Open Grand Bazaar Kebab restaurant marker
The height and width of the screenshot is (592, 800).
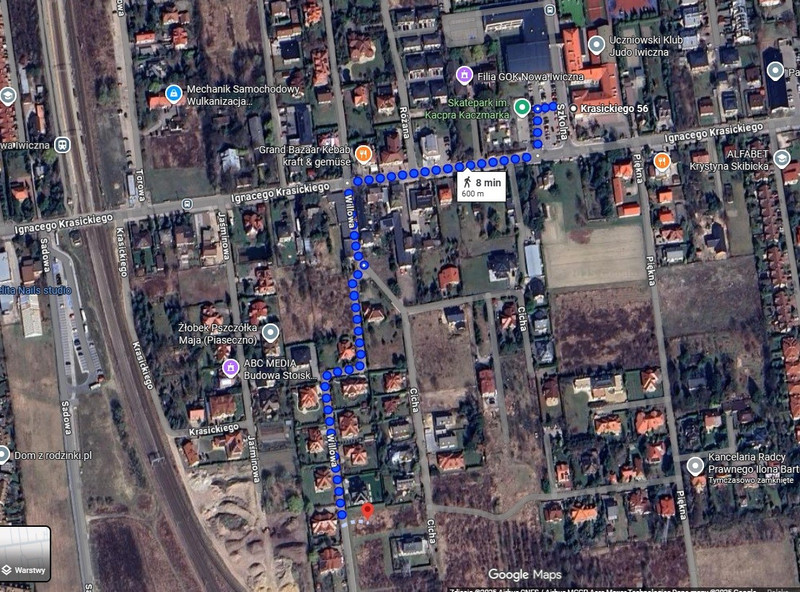[363, 154]
